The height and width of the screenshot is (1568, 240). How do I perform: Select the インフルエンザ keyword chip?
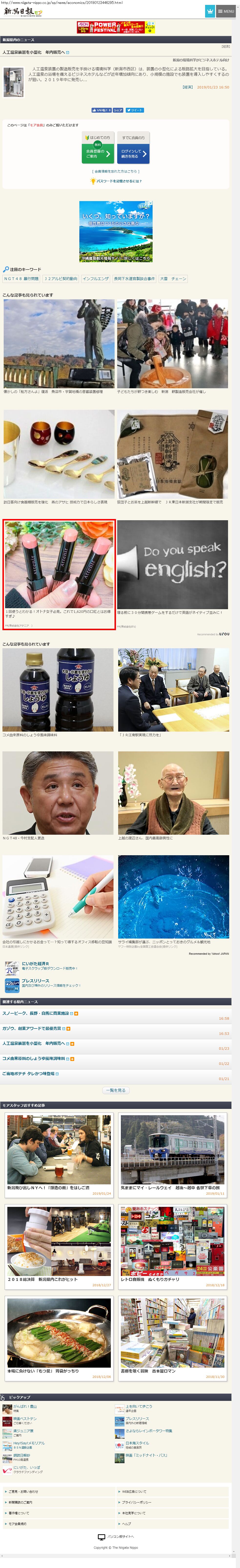pyautogui.click(x=95, y=279)
